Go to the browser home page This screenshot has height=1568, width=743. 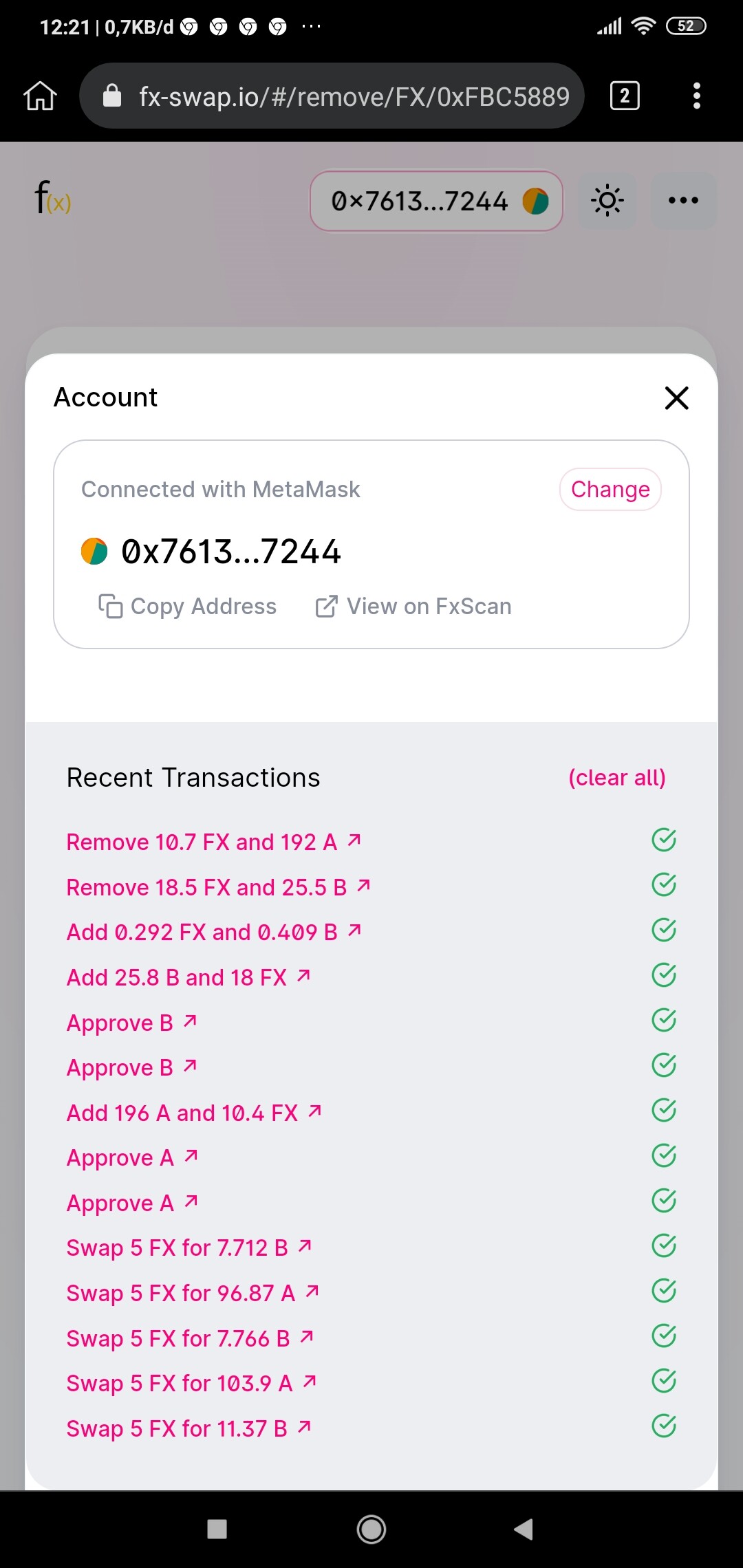(40, 96)
